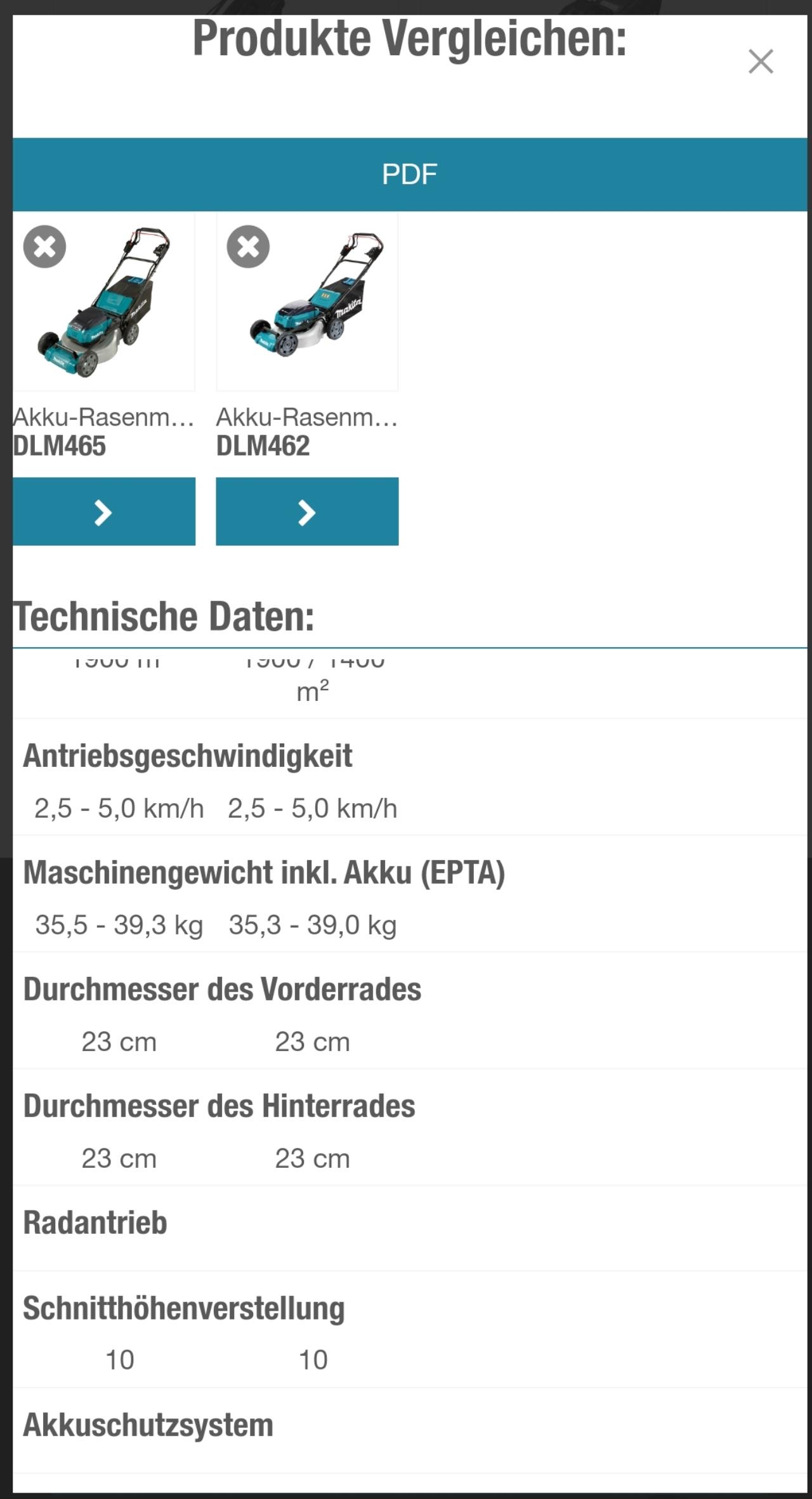Download the comparison as PDF
This screenshot has width=812, height=1499.
pos(410,174)
